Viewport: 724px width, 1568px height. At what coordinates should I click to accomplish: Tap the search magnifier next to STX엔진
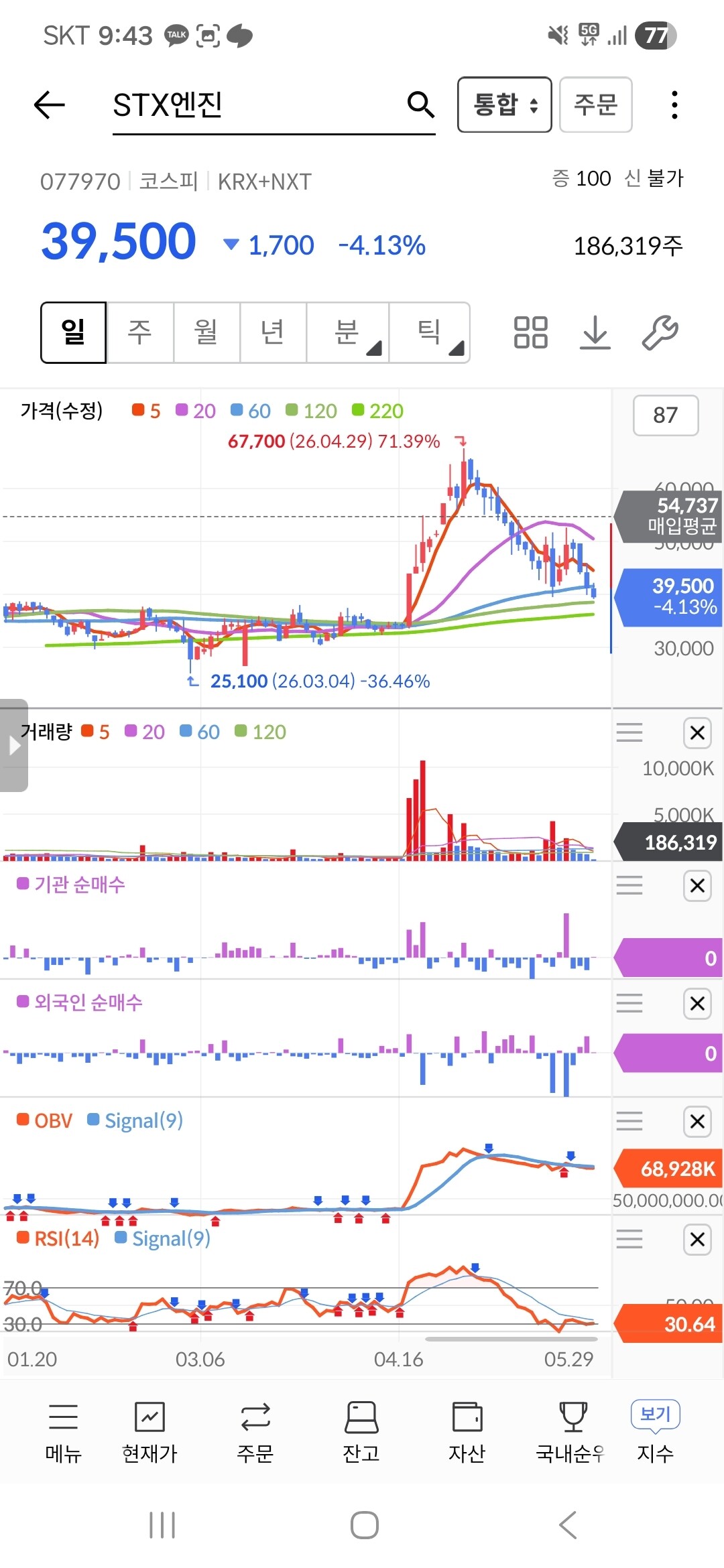click(421, 105)
